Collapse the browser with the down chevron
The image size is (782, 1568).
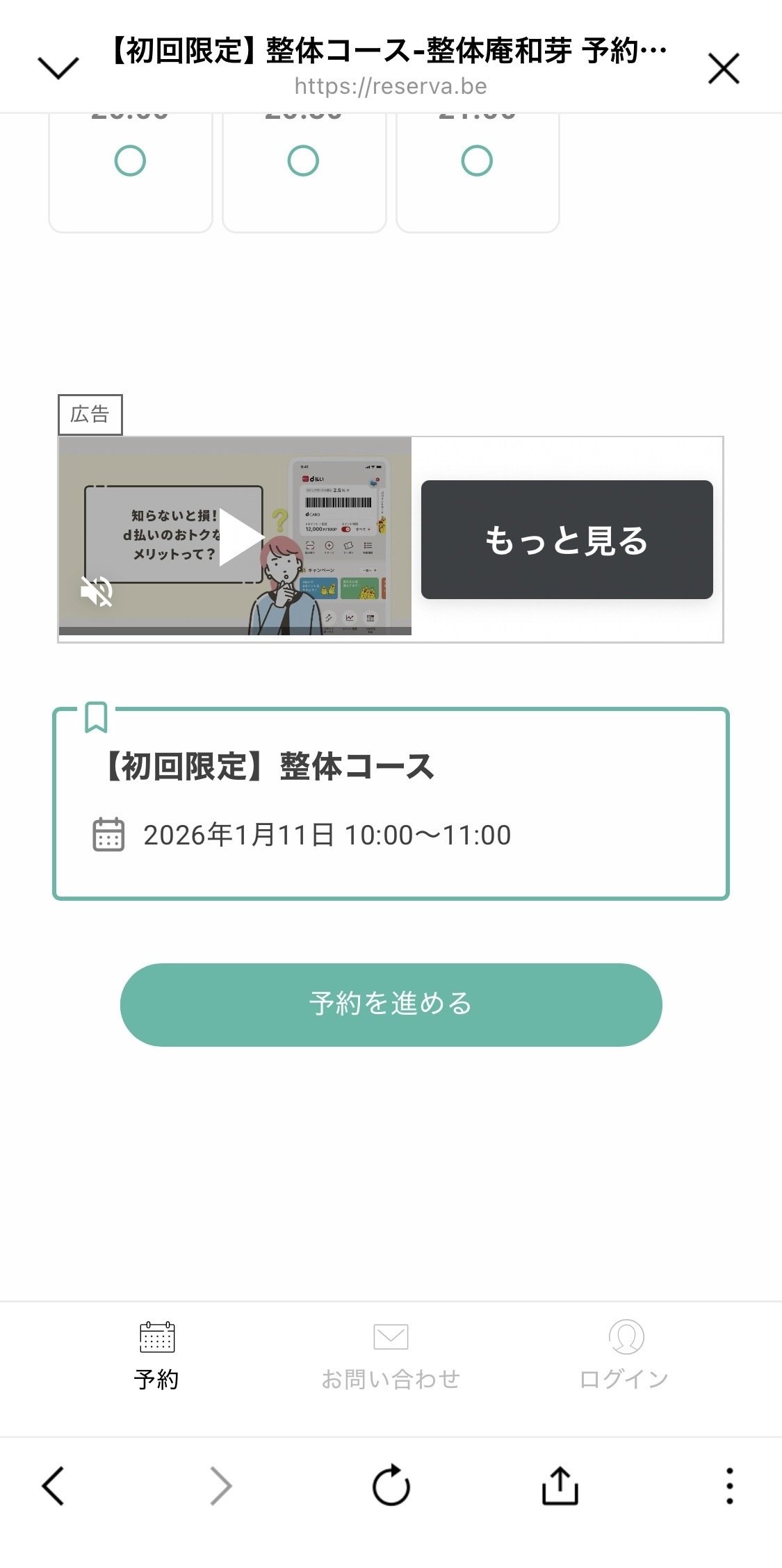point(58,68)
